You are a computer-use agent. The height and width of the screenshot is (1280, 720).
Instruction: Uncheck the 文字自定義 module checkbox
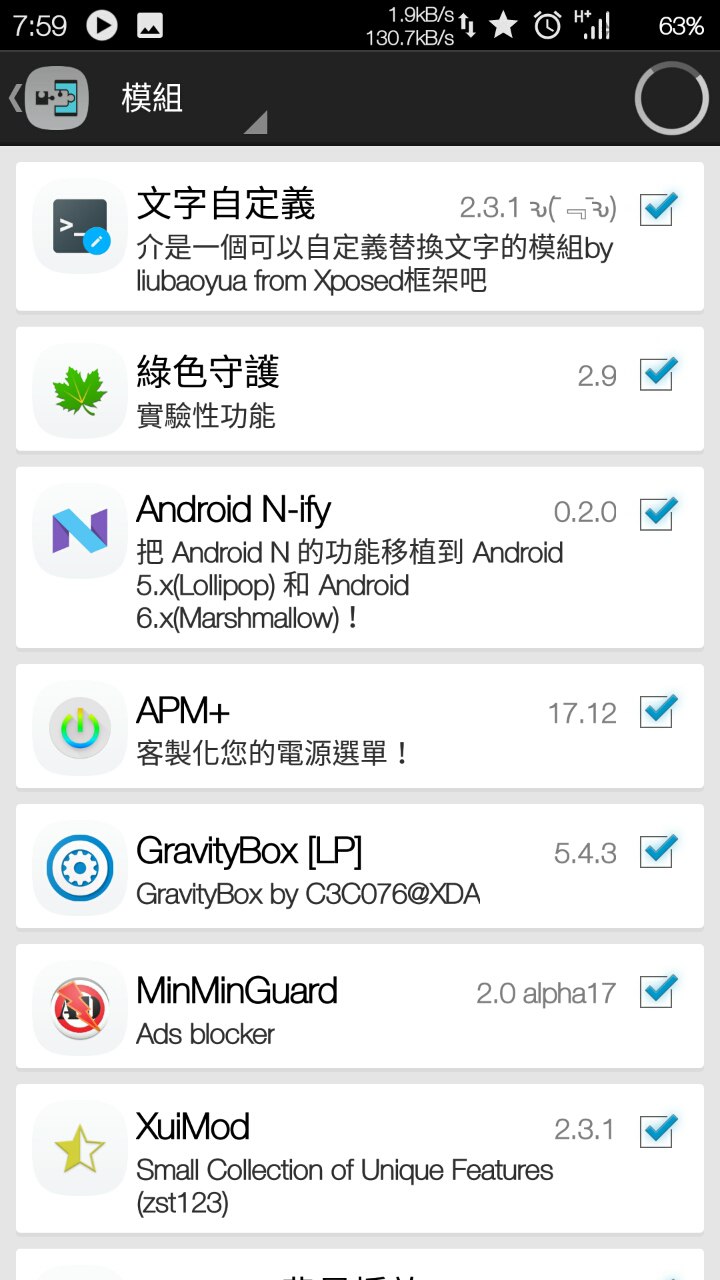659,209
